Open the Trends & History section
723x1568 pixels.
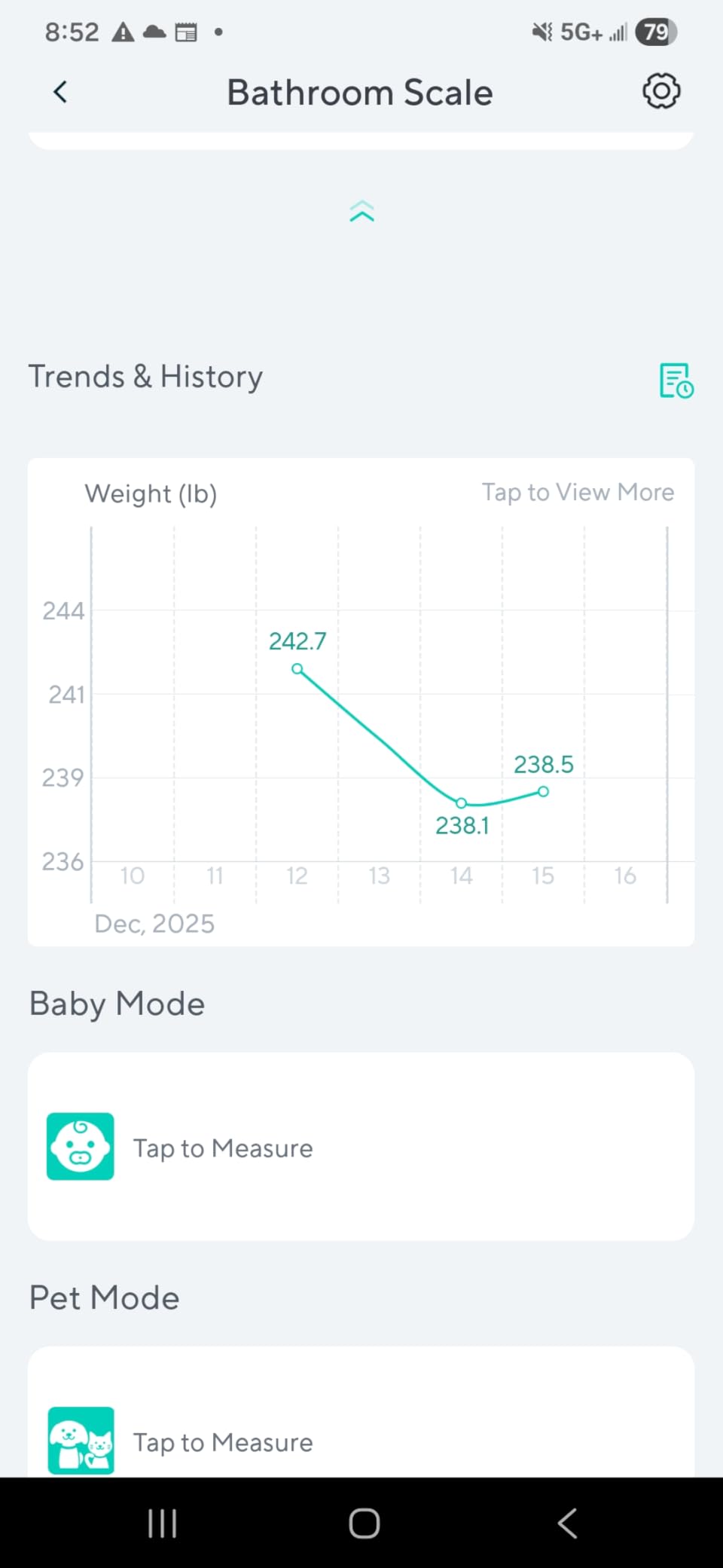[145, 376]
